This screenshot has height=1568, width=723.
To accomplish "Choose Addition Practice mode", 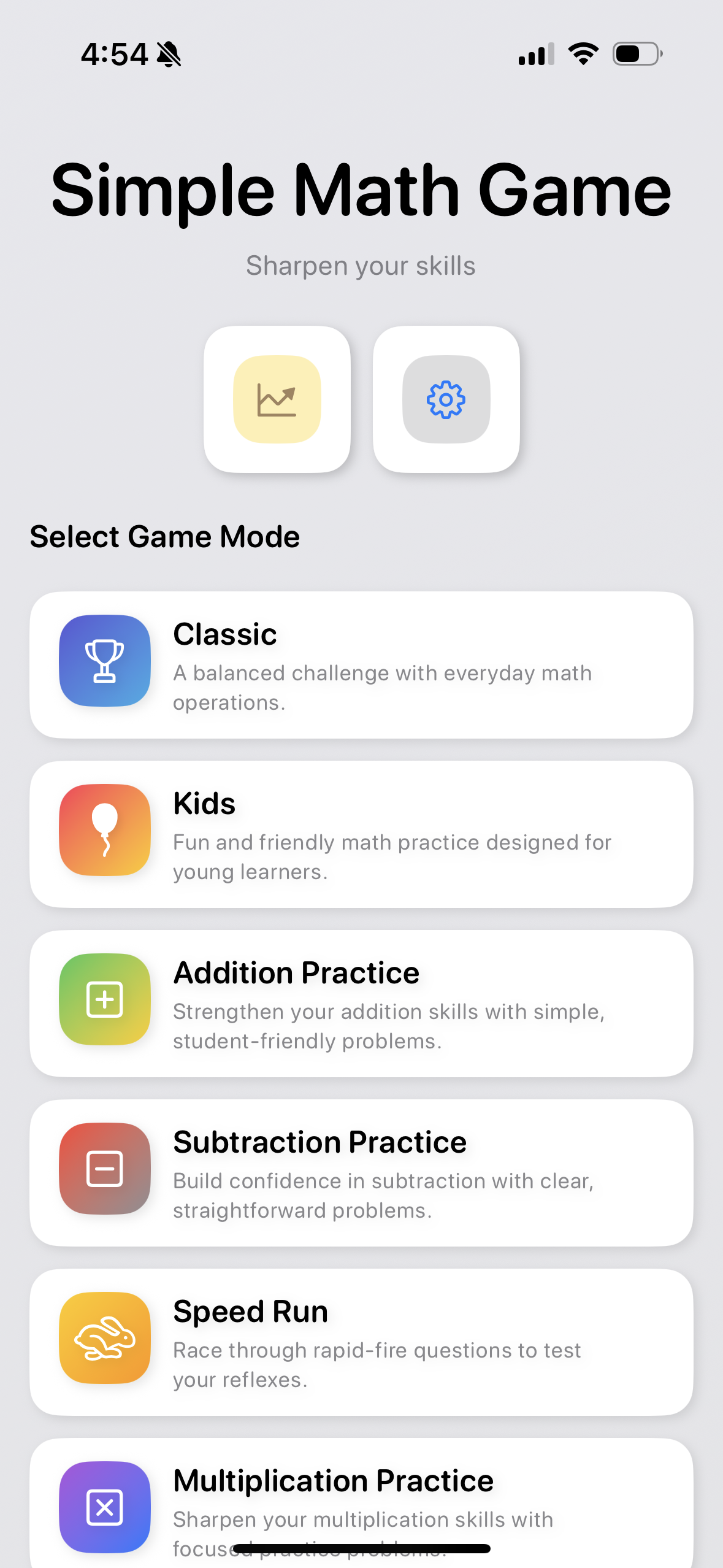I will (361, 1004).
